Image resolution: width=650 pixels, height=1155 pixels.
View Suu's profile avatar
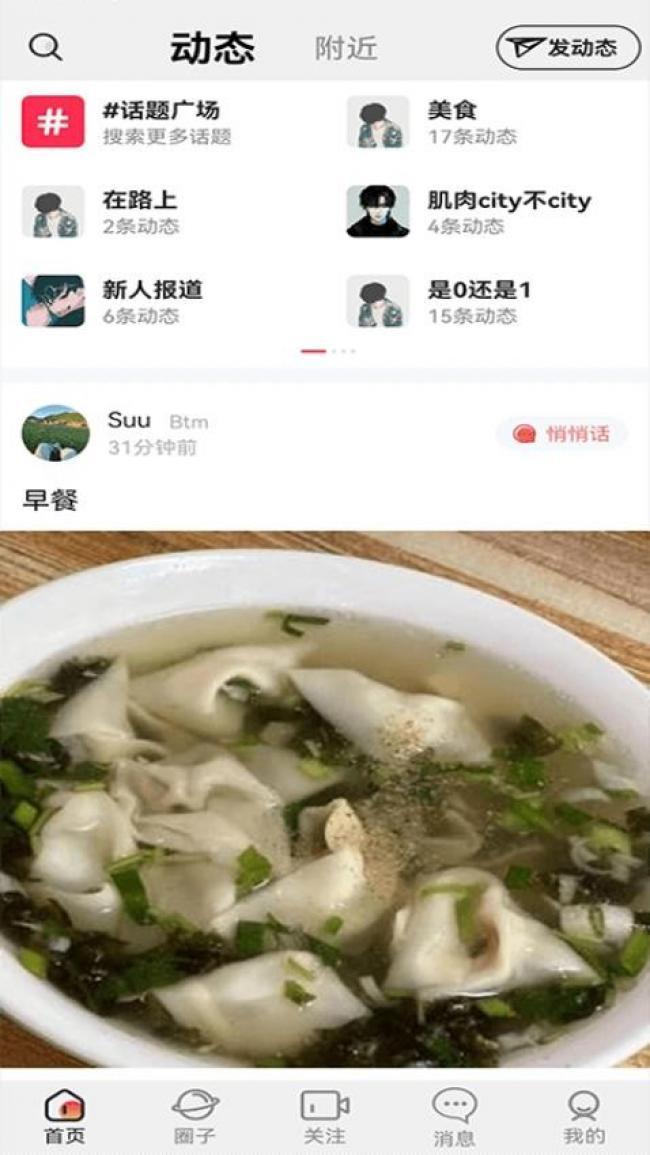point(55,433)
